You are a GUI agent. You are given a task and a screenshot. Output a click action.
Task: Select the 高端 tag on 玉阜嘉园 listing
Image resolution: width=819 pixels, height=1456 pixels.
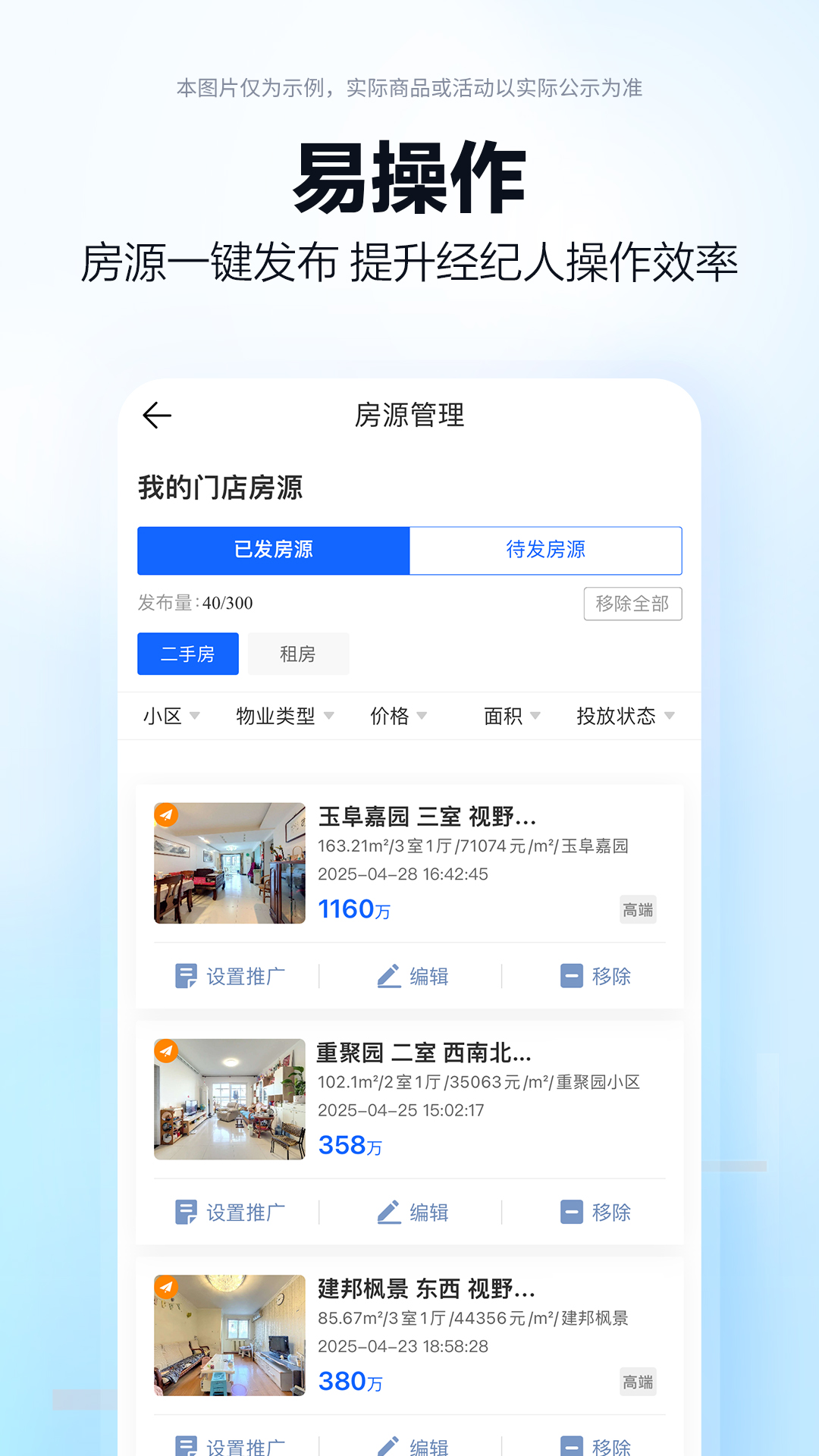click(638, 909)
